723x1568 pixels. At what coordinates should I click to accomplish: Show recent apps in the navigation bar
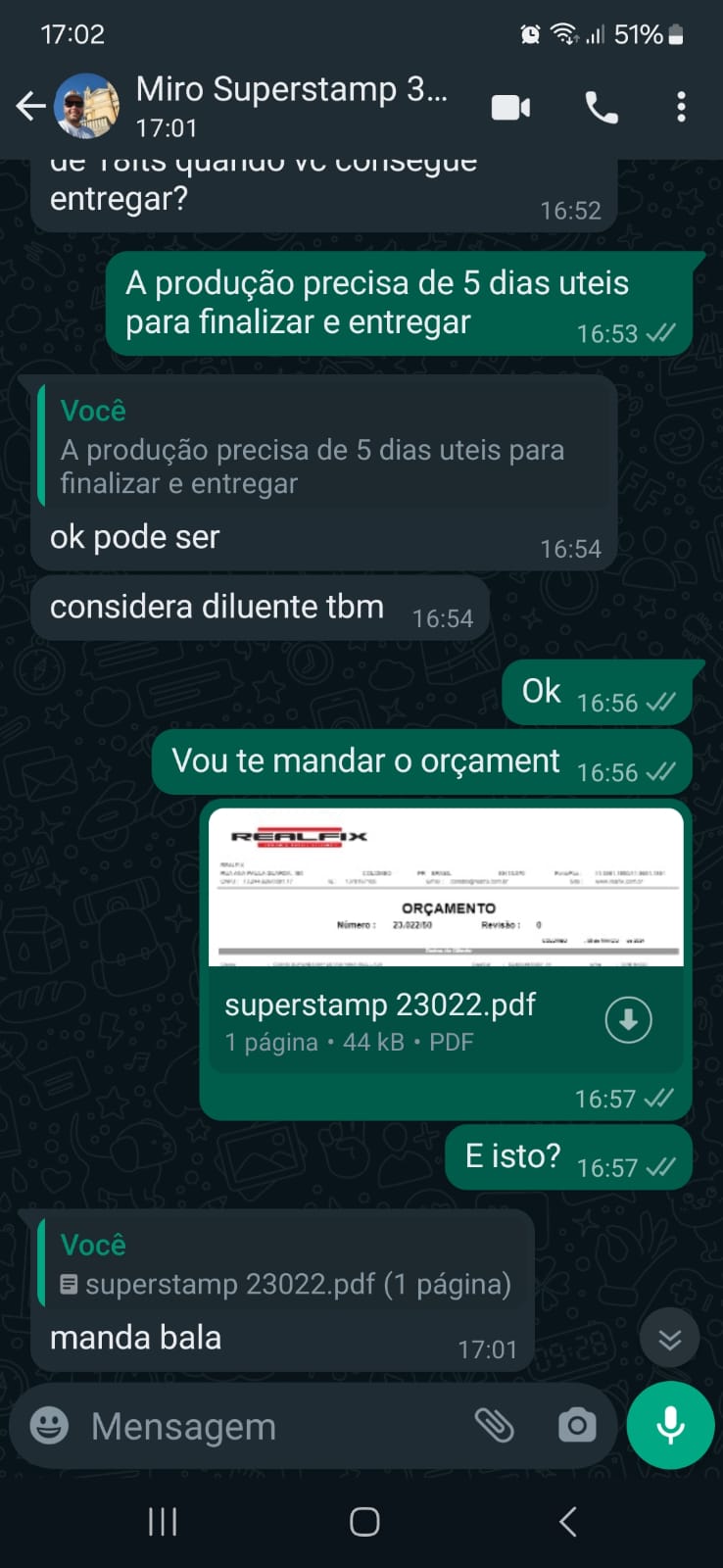pyautogui.click(x=163, y=1521)
